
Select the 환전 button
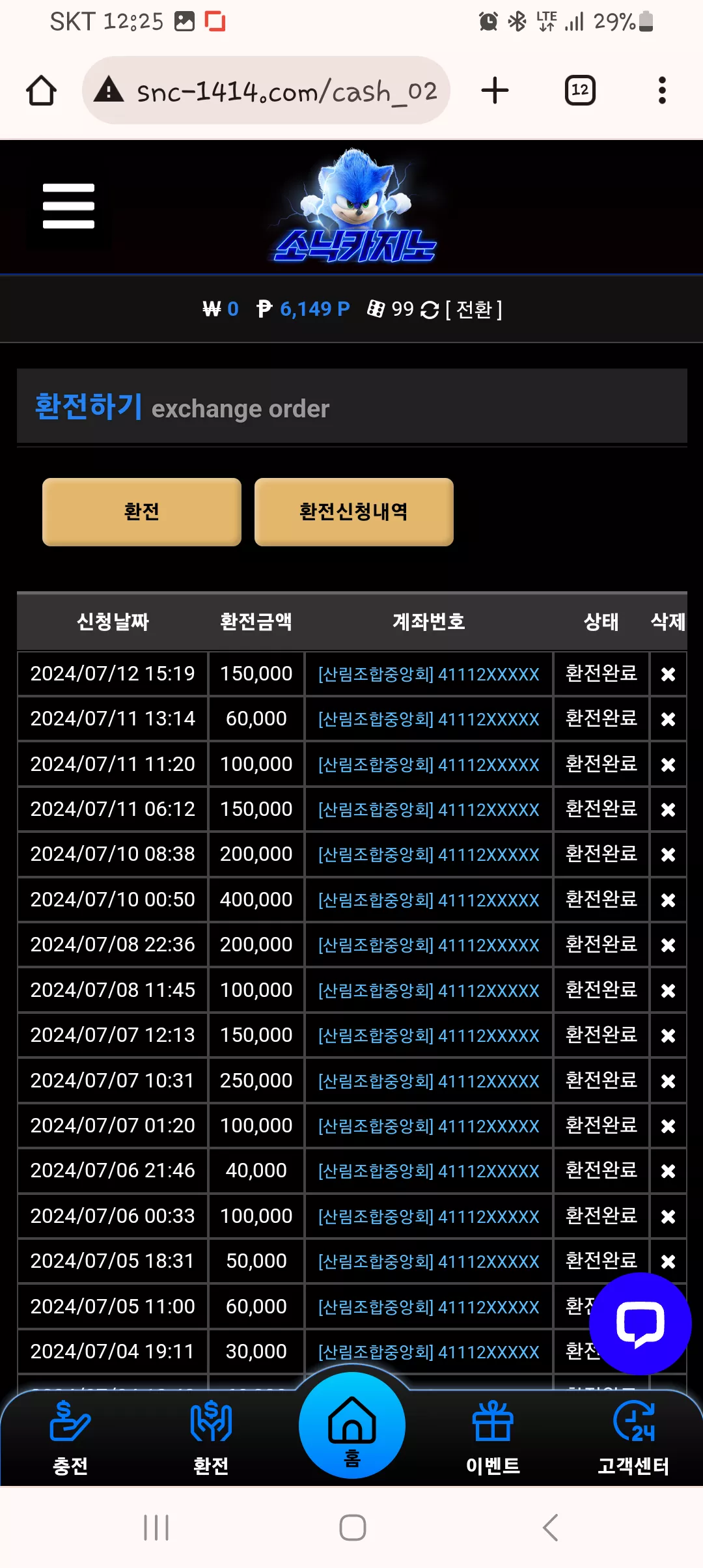pyautogui.click(x=142, y=512)
